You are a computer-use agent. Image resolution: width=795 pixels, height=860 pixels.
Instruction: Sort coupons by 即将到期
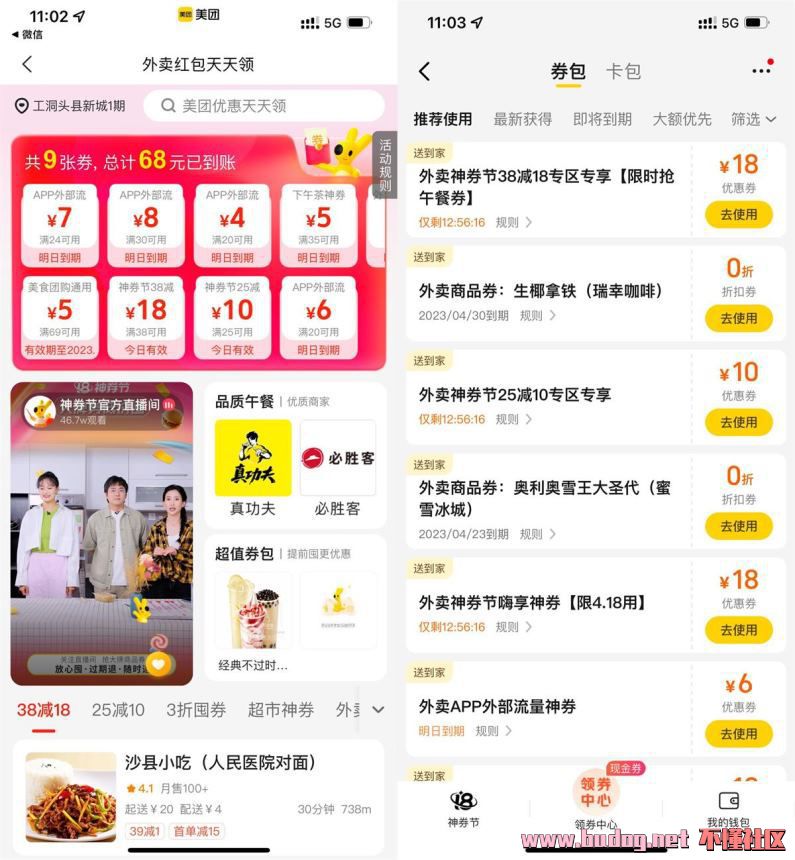(602, 119)
